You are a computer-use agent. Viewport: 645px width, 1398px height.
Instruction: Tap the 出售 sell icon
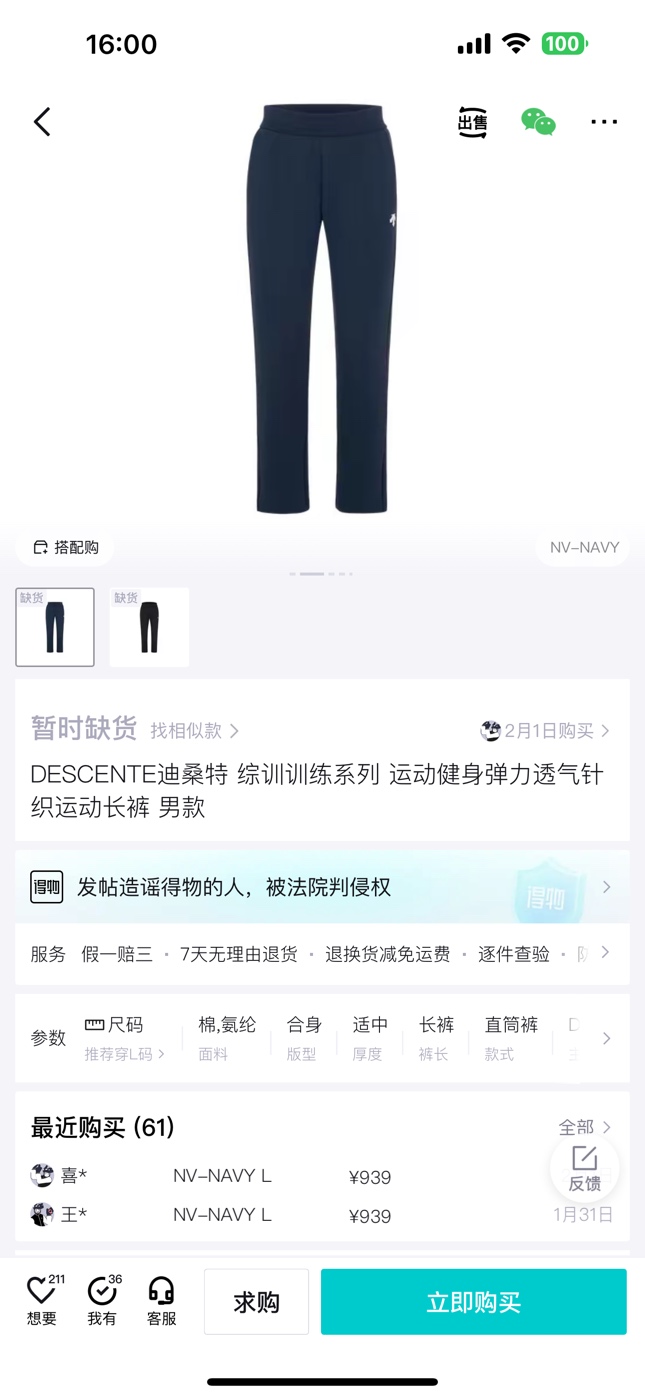point(473,122)
